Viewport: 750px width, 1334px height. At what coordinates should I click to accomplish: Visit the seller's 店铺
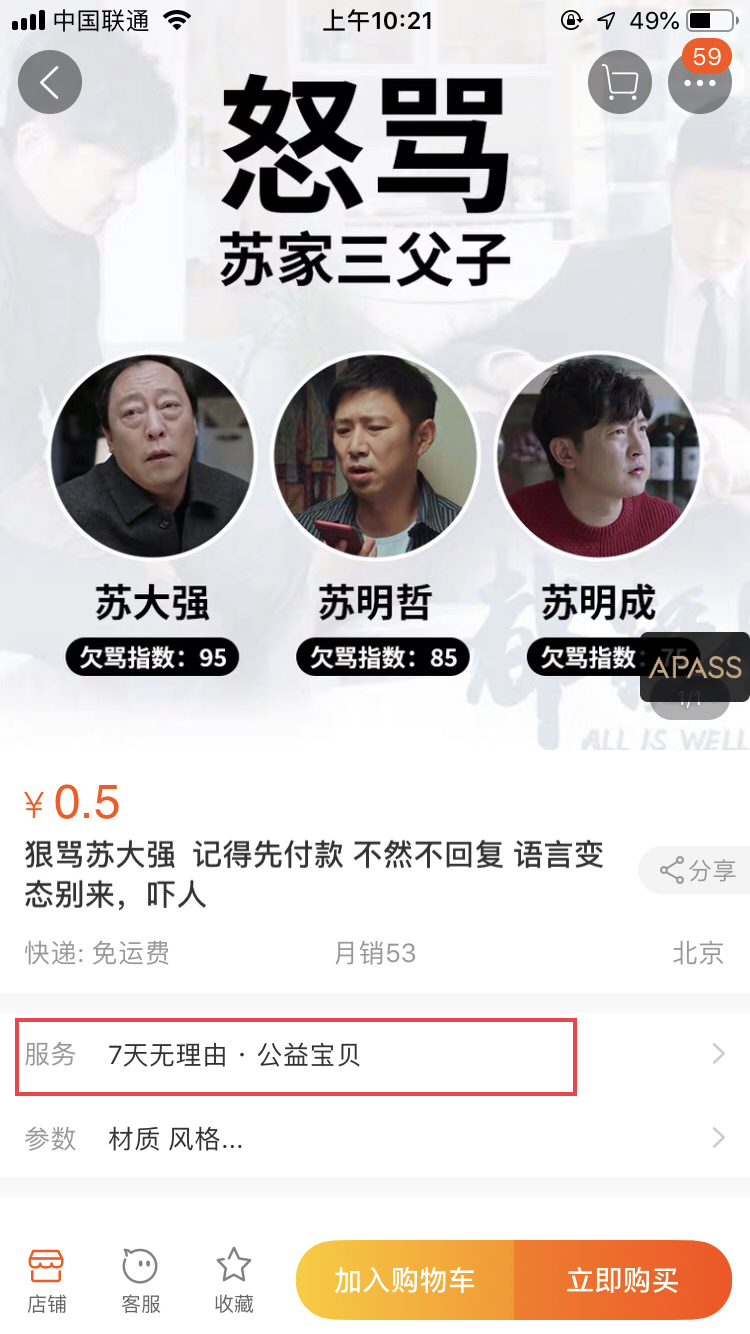pyautogui.click(x=45, y=1280)
